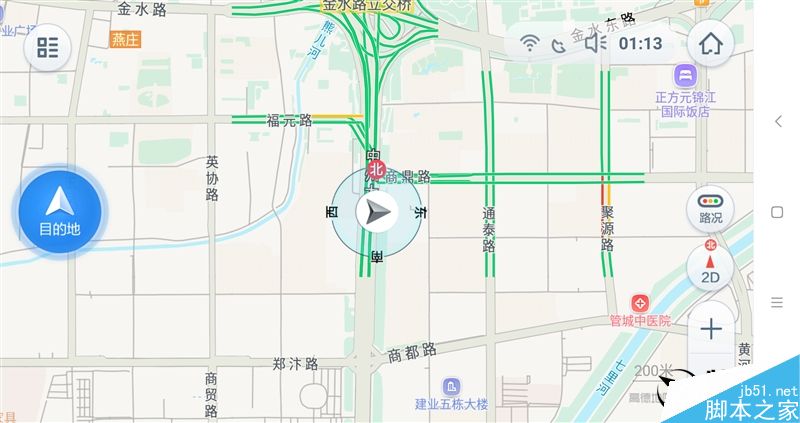
Task: Open the menu list button
Action: click(47, 47)
